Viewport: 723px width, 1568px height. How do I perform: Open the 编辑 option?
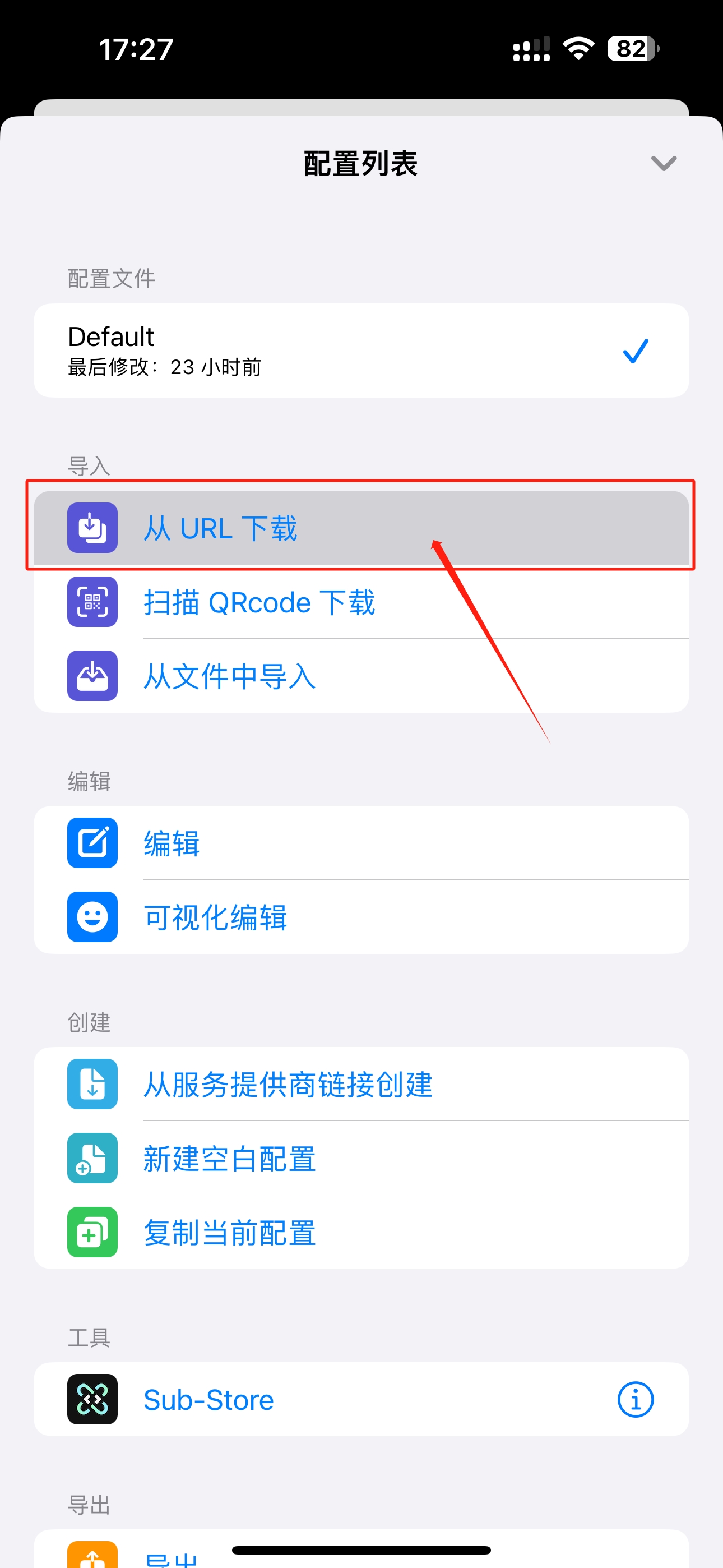coord(360,843)
